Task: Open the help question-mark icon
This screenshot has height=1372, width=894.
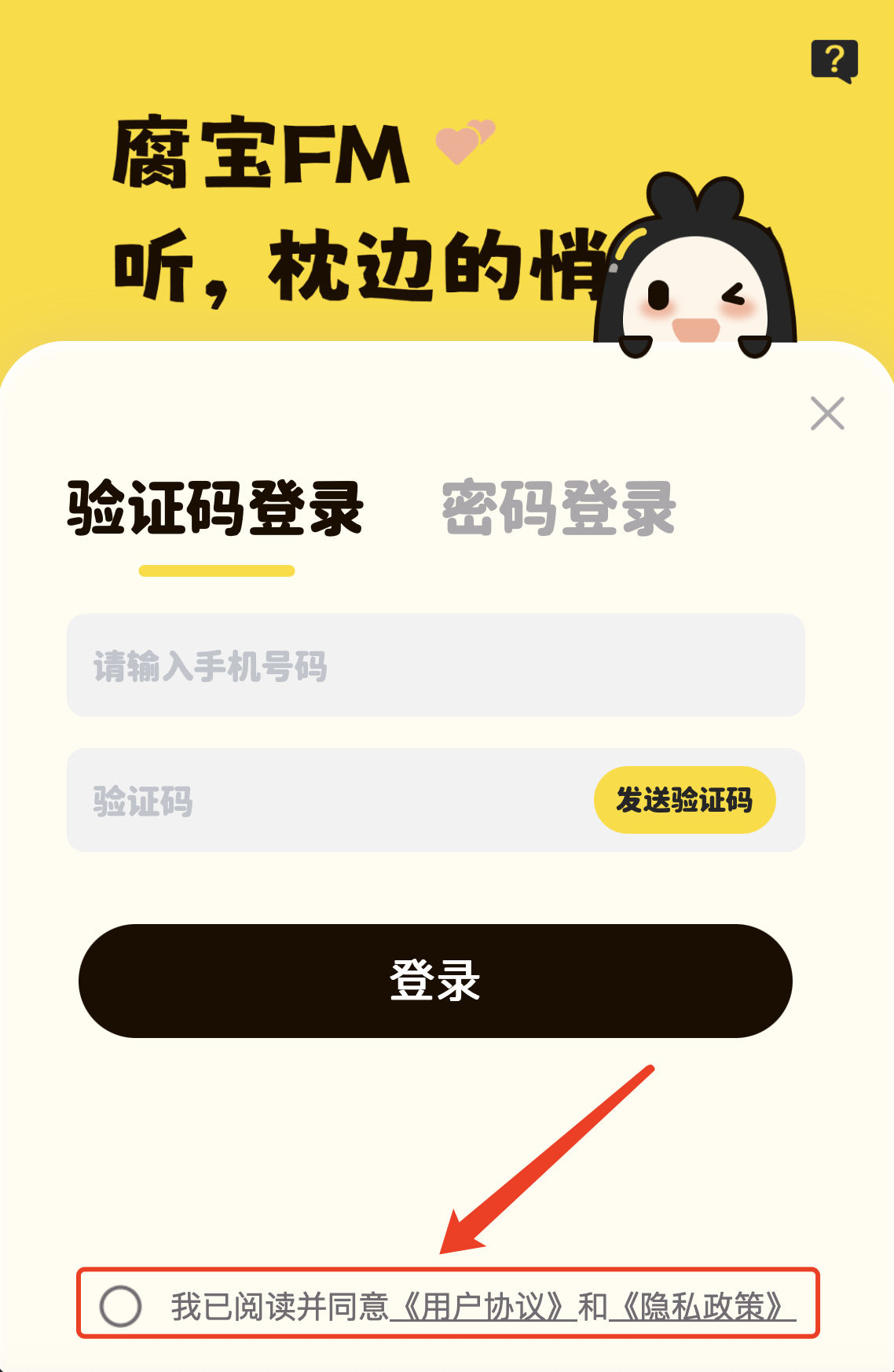Action: point(834,61)
